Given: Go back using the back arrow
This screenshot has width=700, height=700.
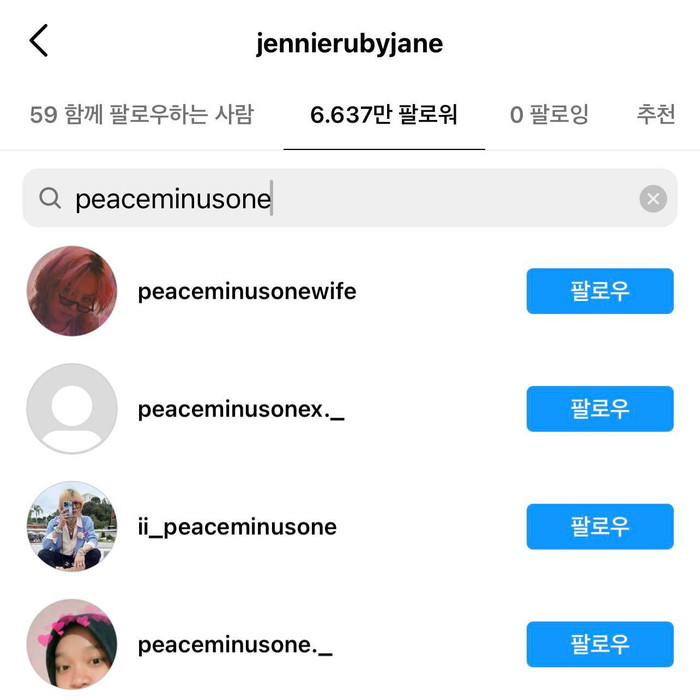Looking at the screenshot, I should [x=39, y=42].
